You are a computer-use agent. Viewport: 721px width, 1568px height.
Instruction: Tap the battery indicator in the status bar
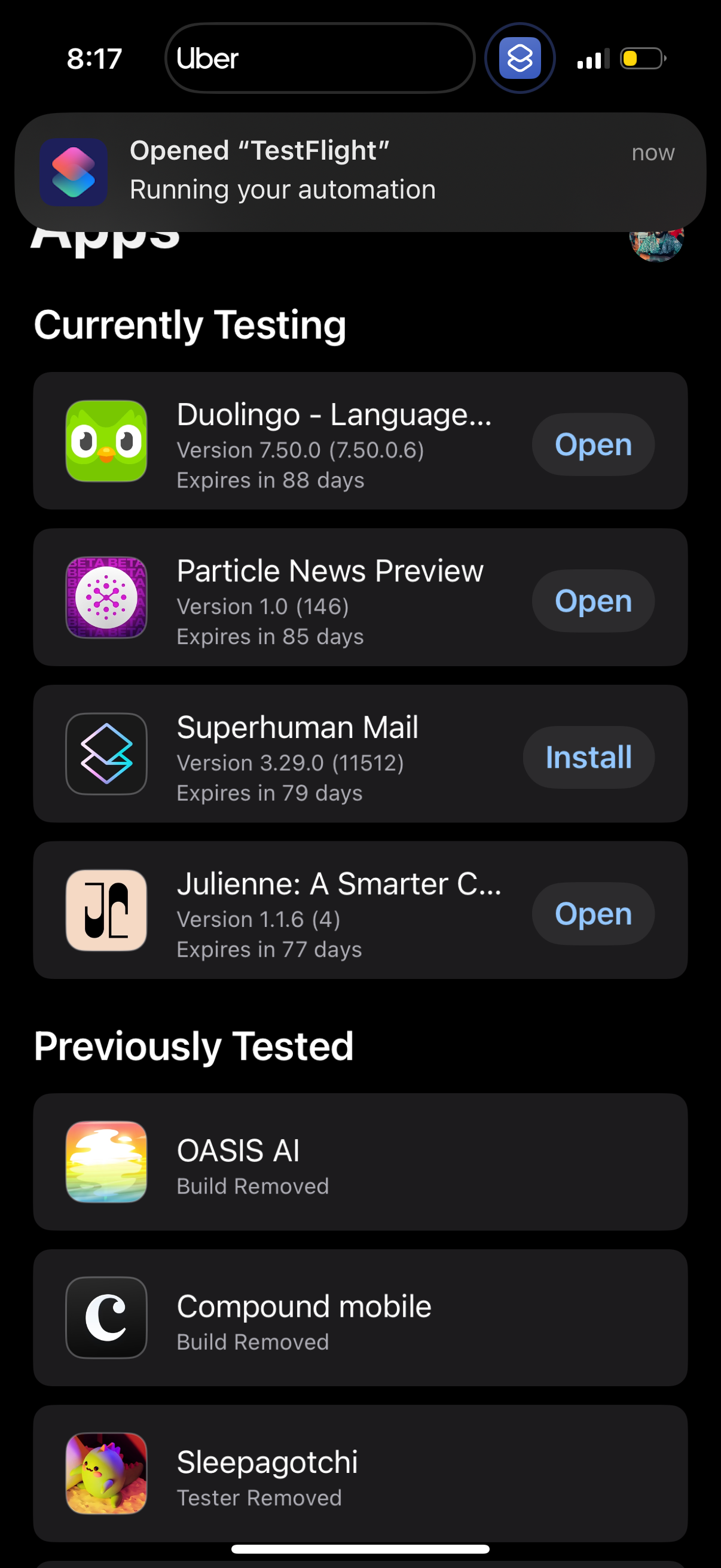pyautogui.click(x=642, y=58)
